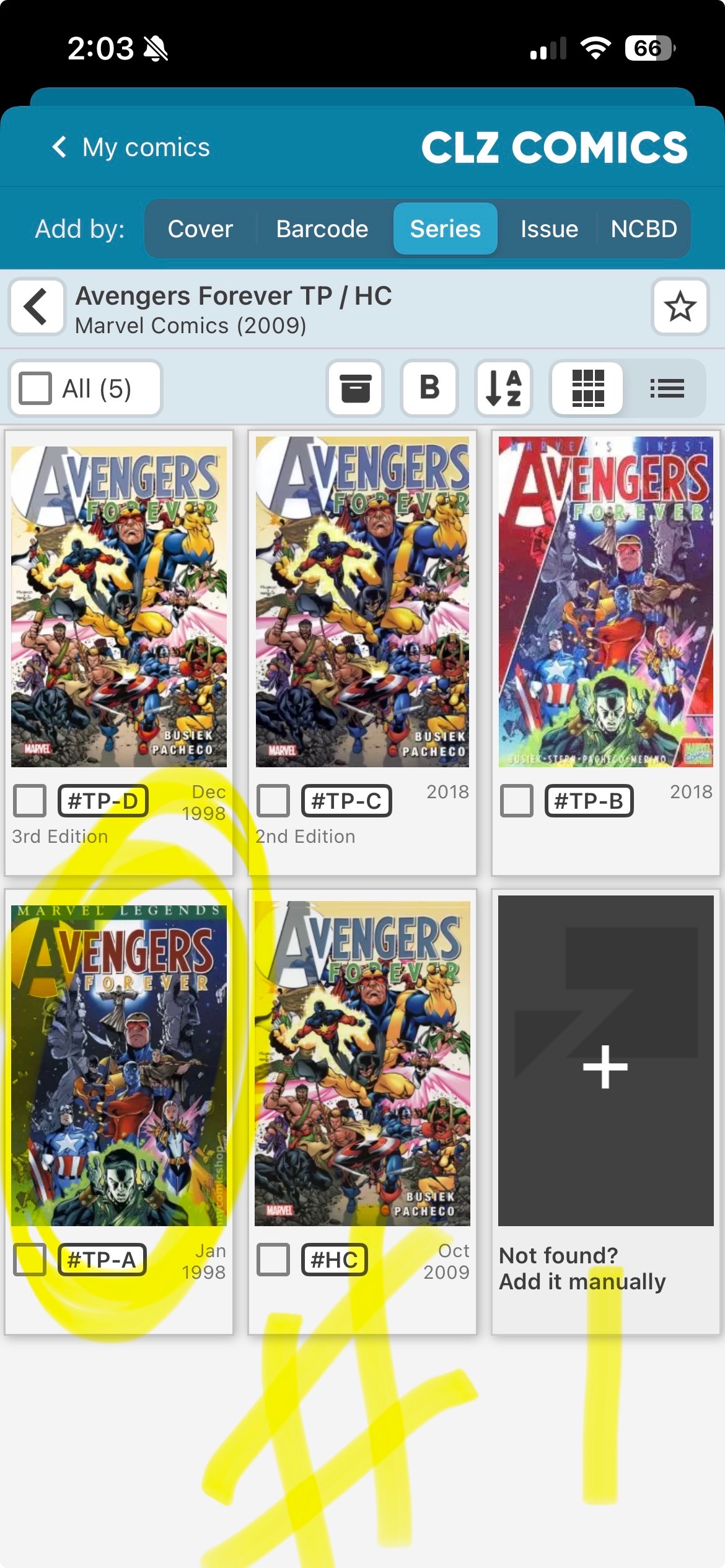This screenshot has width=725, height=1568.
Task: Check the box for #TP-A
Action: click(30, 1260)
